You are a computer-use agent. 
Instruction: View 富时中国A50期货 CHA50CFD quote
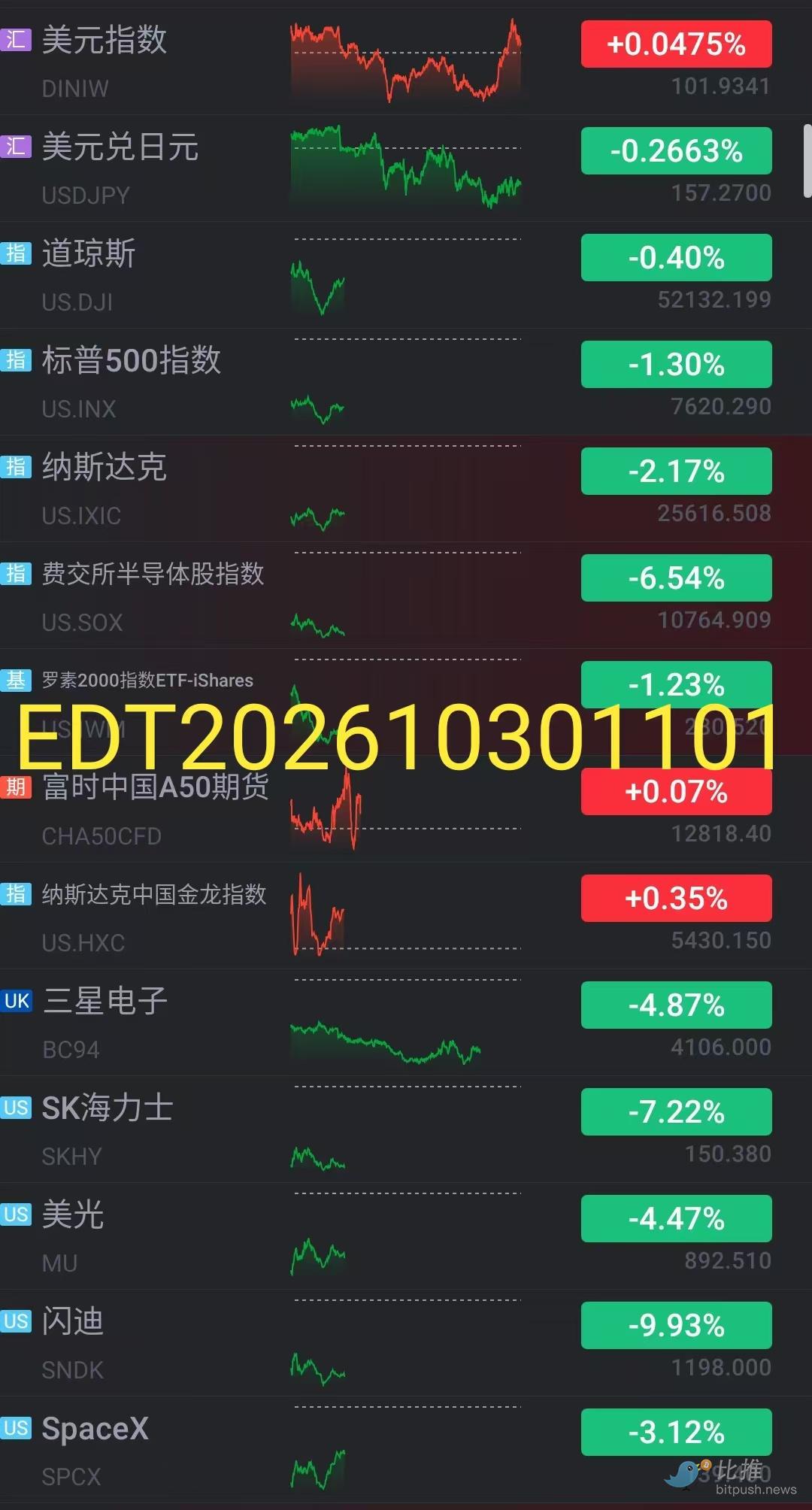pos(406,809)
